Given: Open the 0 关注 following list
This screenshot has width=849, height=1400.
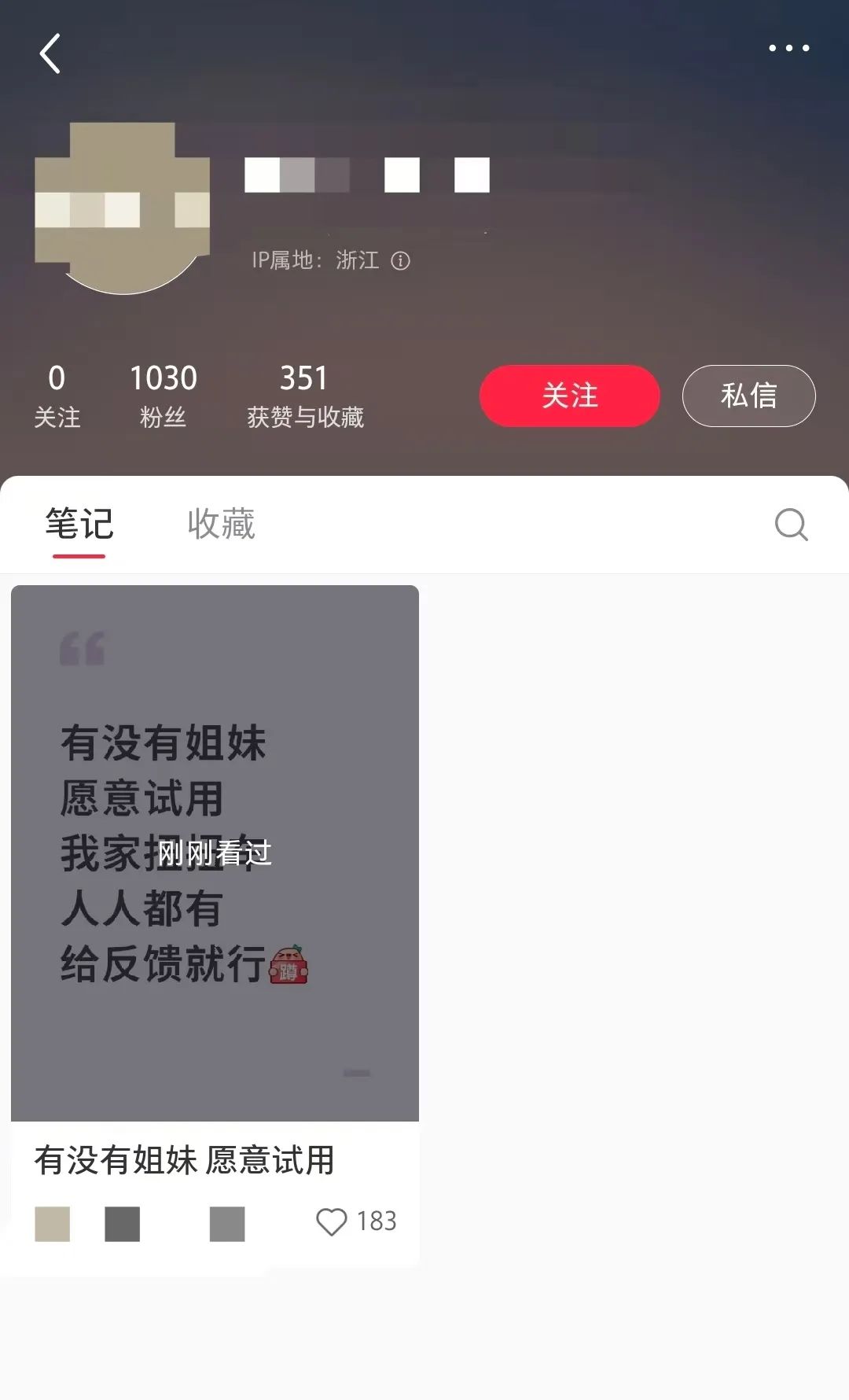Looking at the screenshot, I should pyautogui.click(x=57, y=396).
